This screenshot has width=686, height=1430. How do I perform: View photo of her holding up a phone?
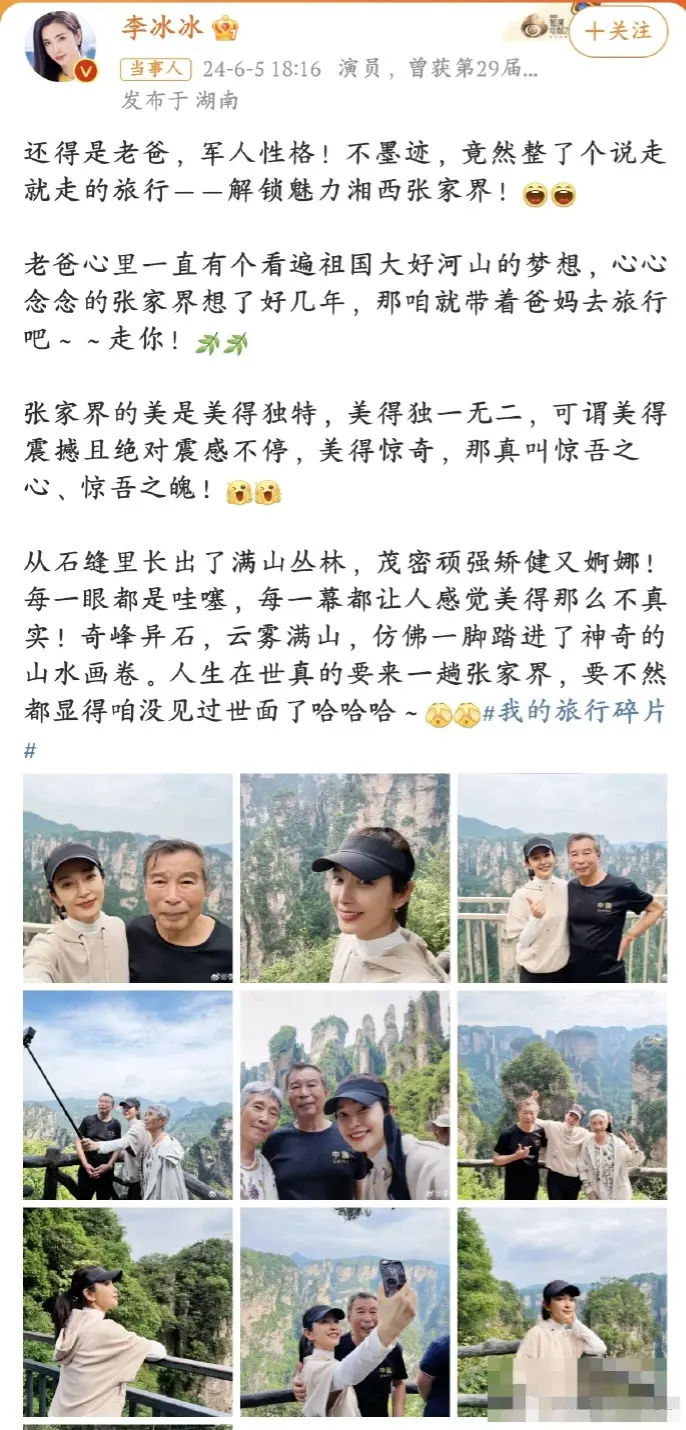coord(345,1312)
